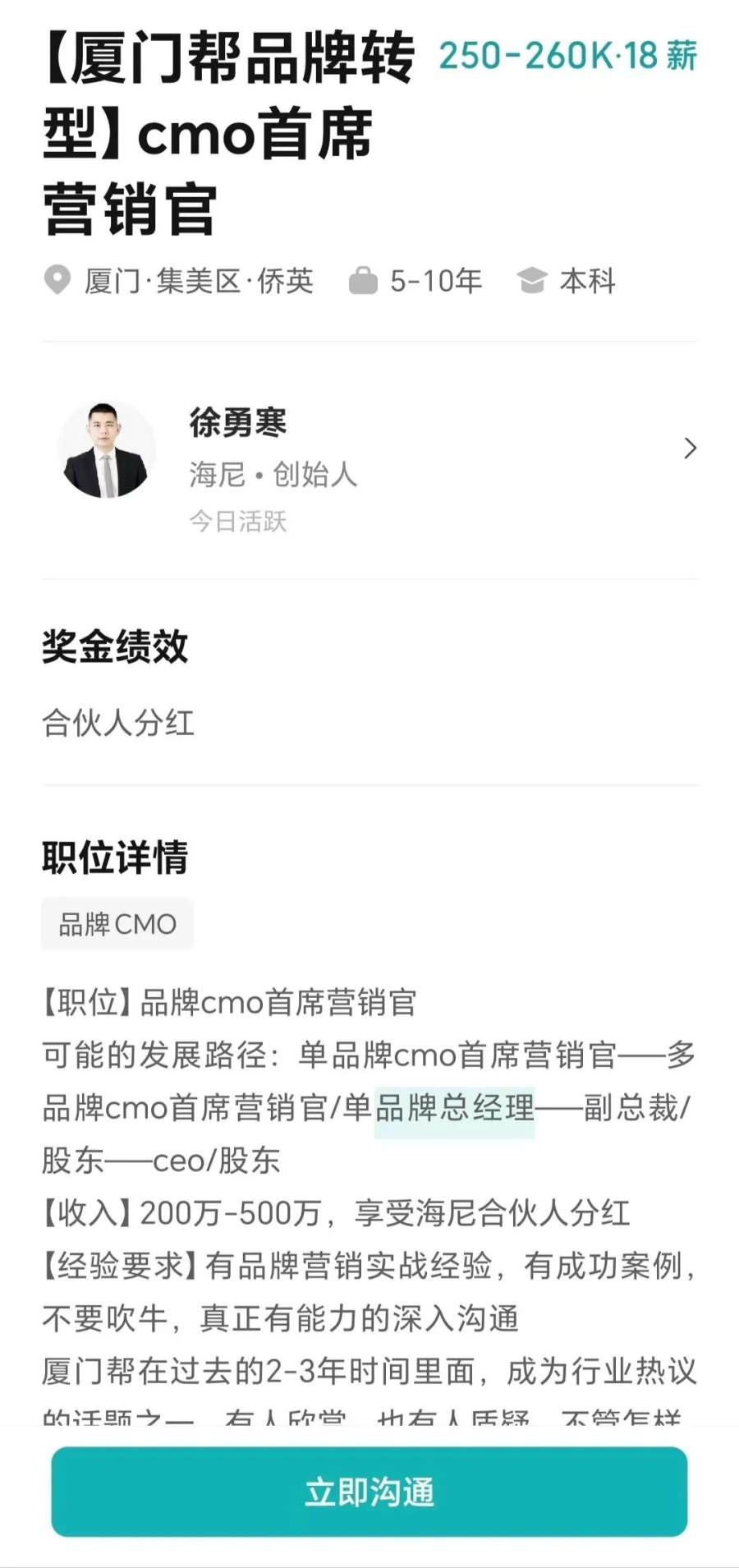Tap the 立即沟通 button
739x1568 pixels.
[x=369, y=1492]
